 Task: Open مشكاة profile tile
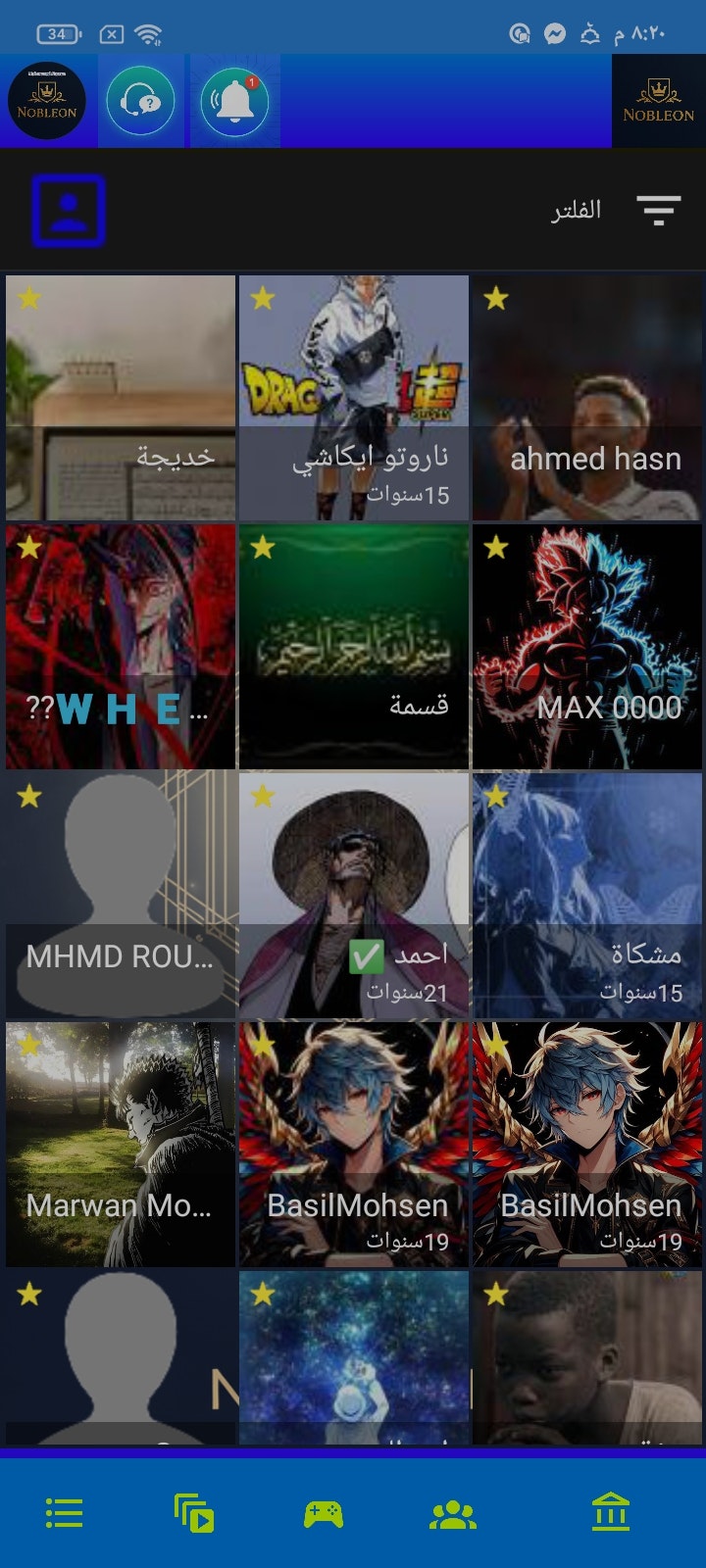click(x=586, y=896)
